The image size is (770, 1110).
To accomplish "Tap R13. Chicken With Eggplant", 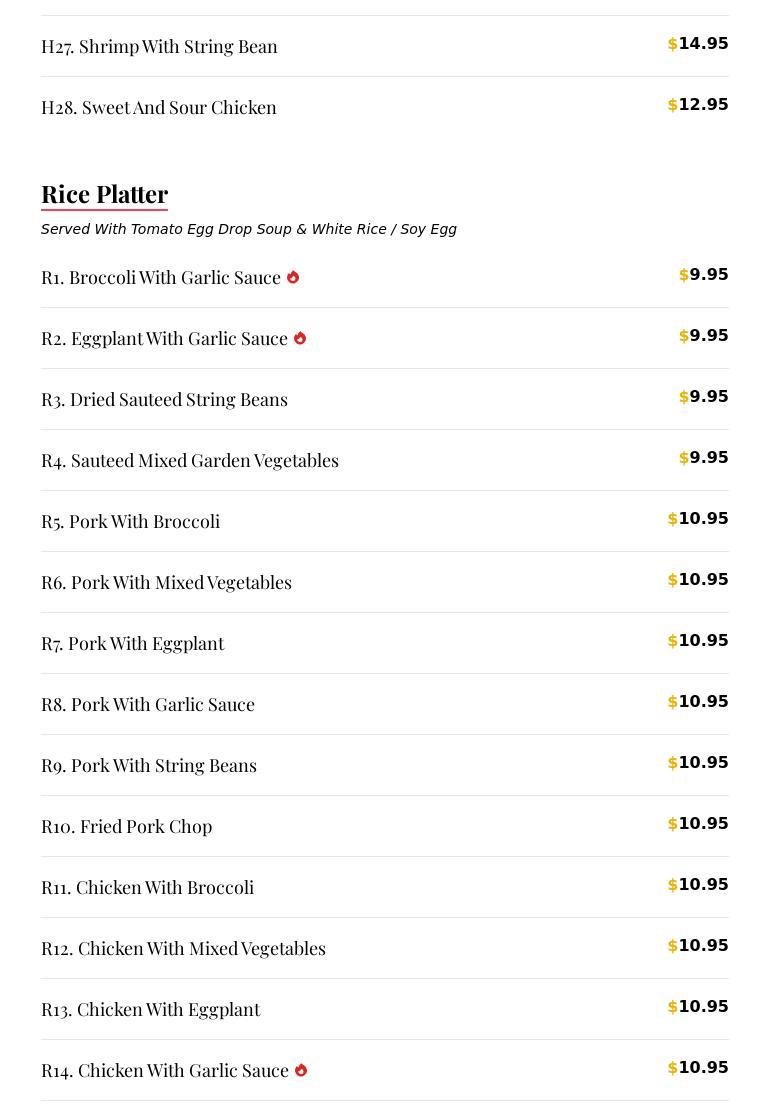I will (x=150, y=1009).
